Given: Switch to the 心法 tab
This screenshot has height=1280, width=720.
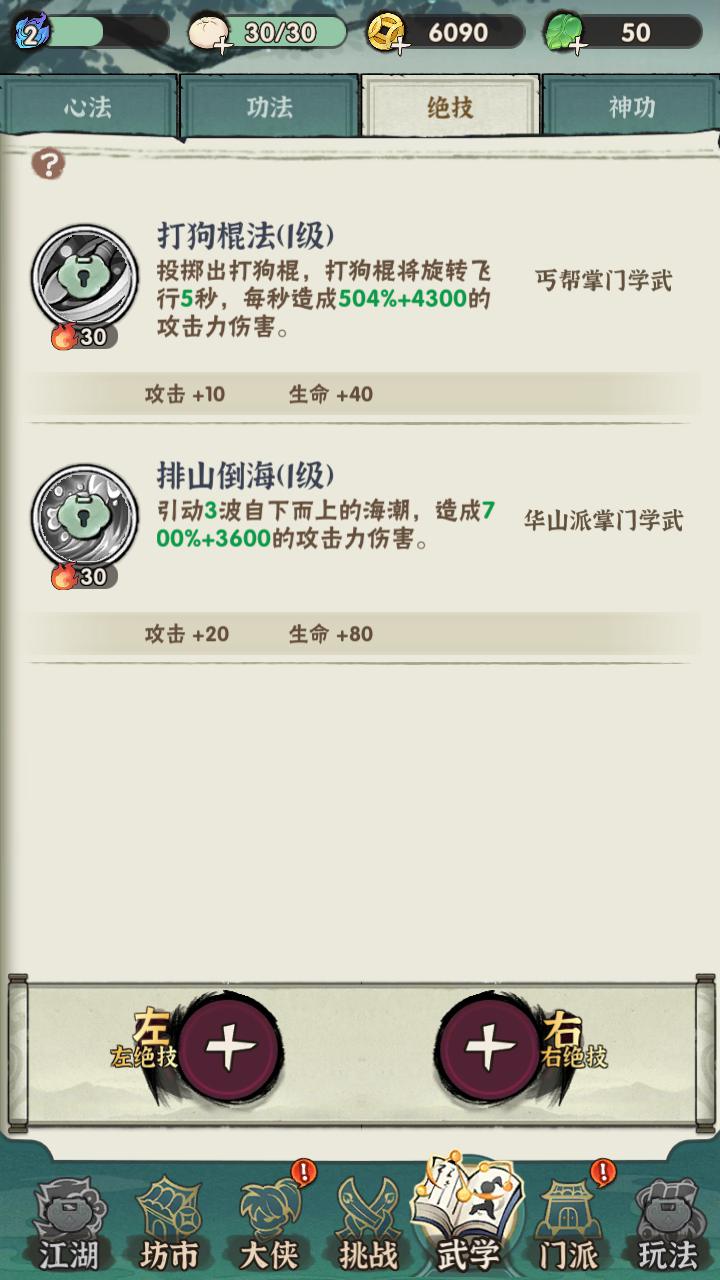Looking at the screenshot, I should click(x=89, y=107).
